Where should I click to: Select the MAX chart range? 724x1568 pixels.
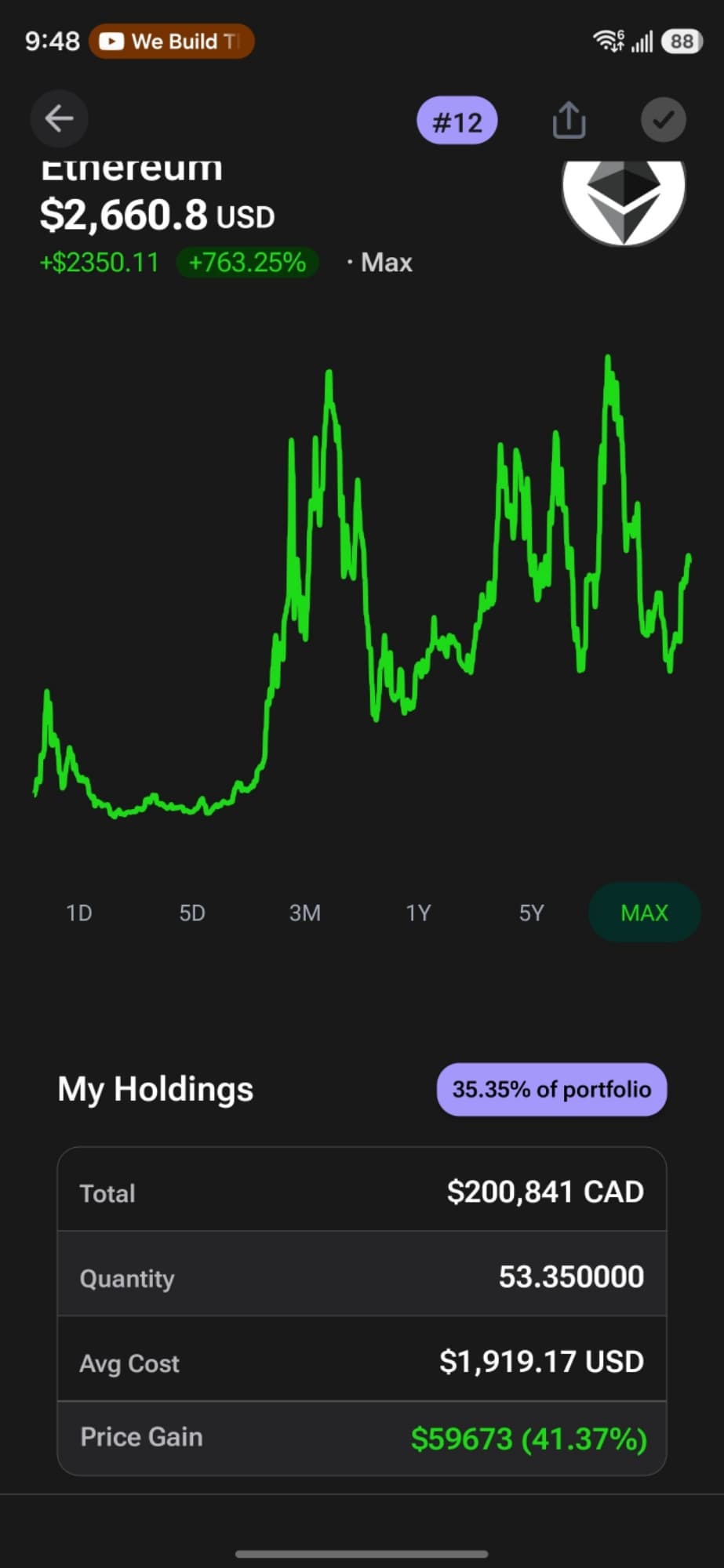644,913
